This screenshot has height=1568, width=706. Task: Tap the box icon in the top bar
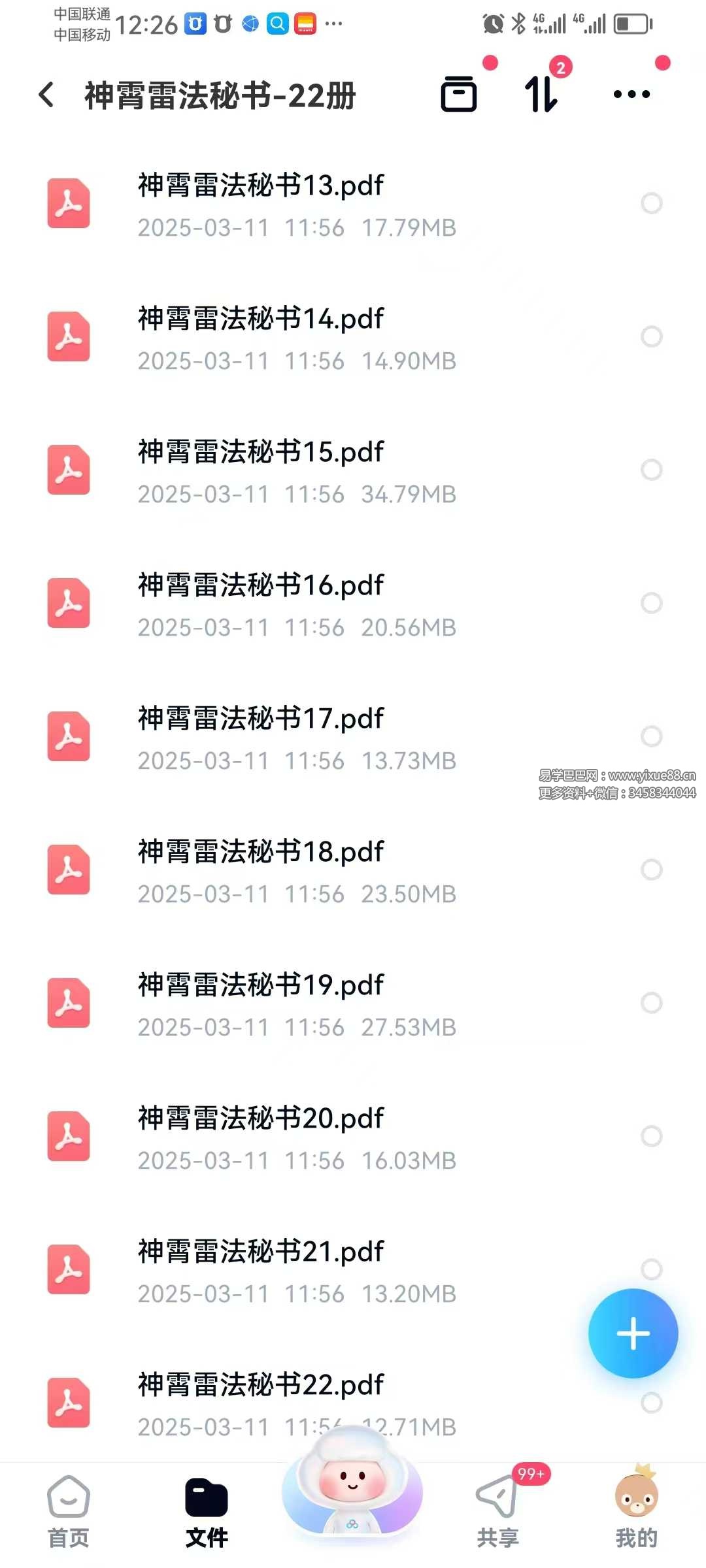point(459,94)
